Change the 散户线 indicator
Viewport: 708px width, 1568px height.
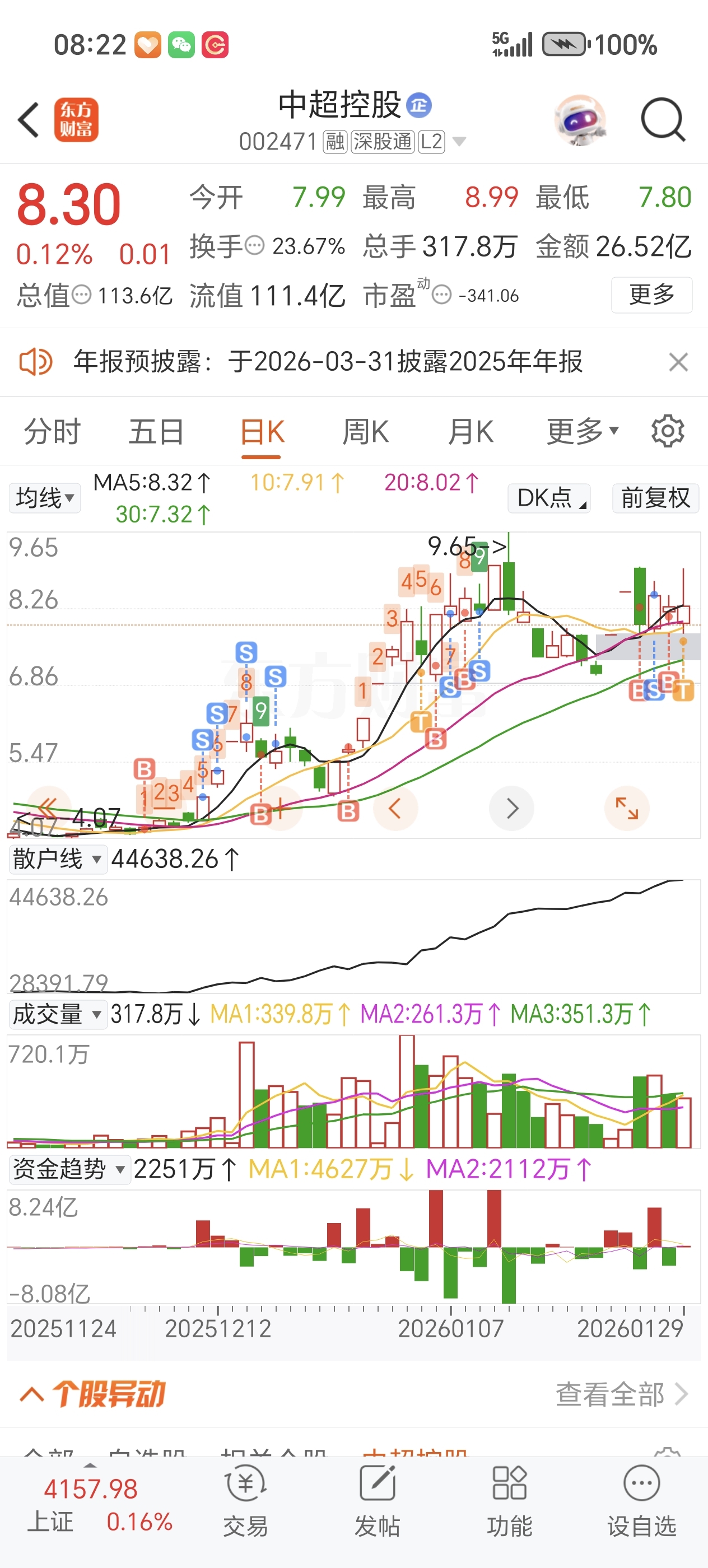57,860
